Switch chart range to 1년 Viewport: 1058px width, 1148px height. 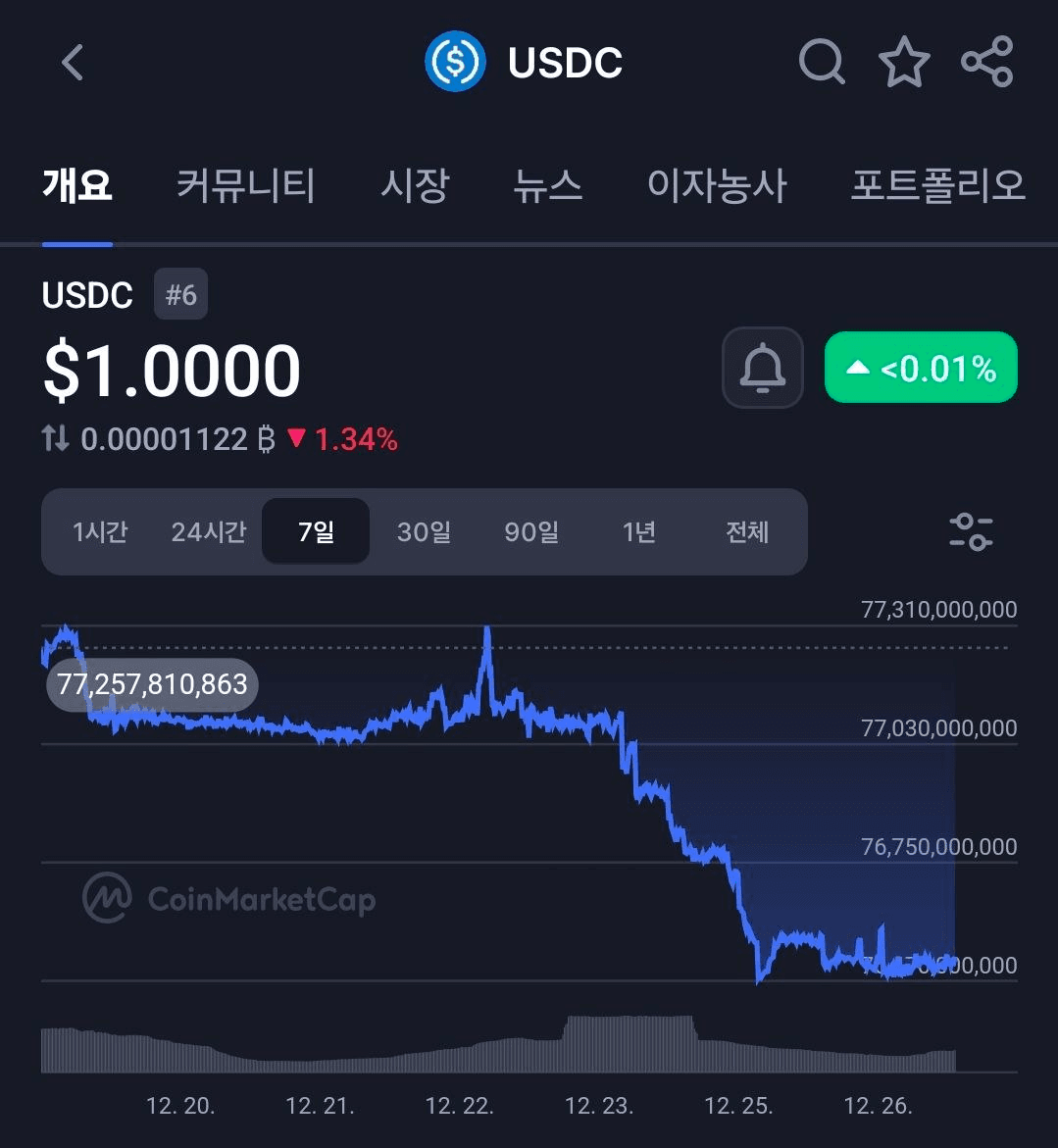tap(639, 532)
